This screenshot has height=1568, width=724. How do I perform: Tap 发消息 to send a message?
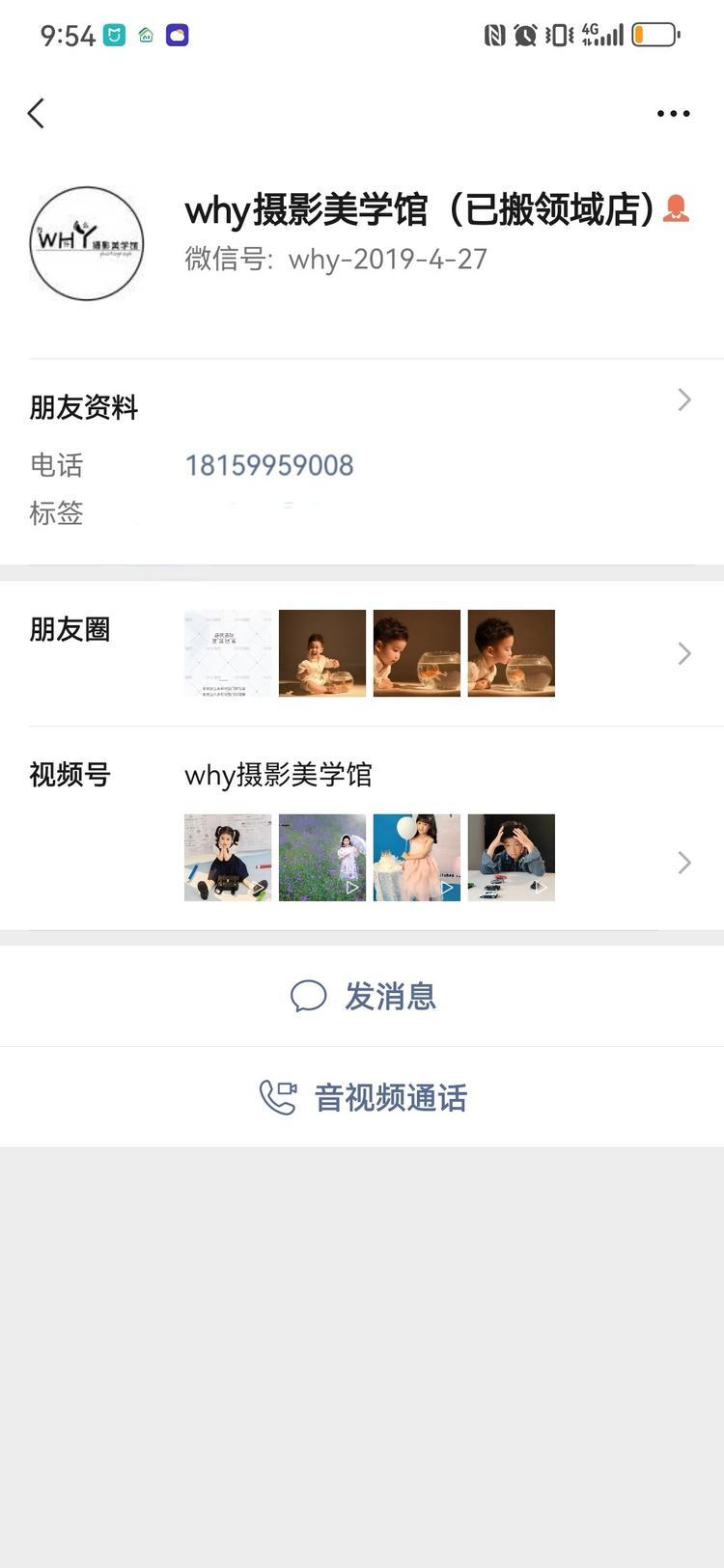click(363, 996)
